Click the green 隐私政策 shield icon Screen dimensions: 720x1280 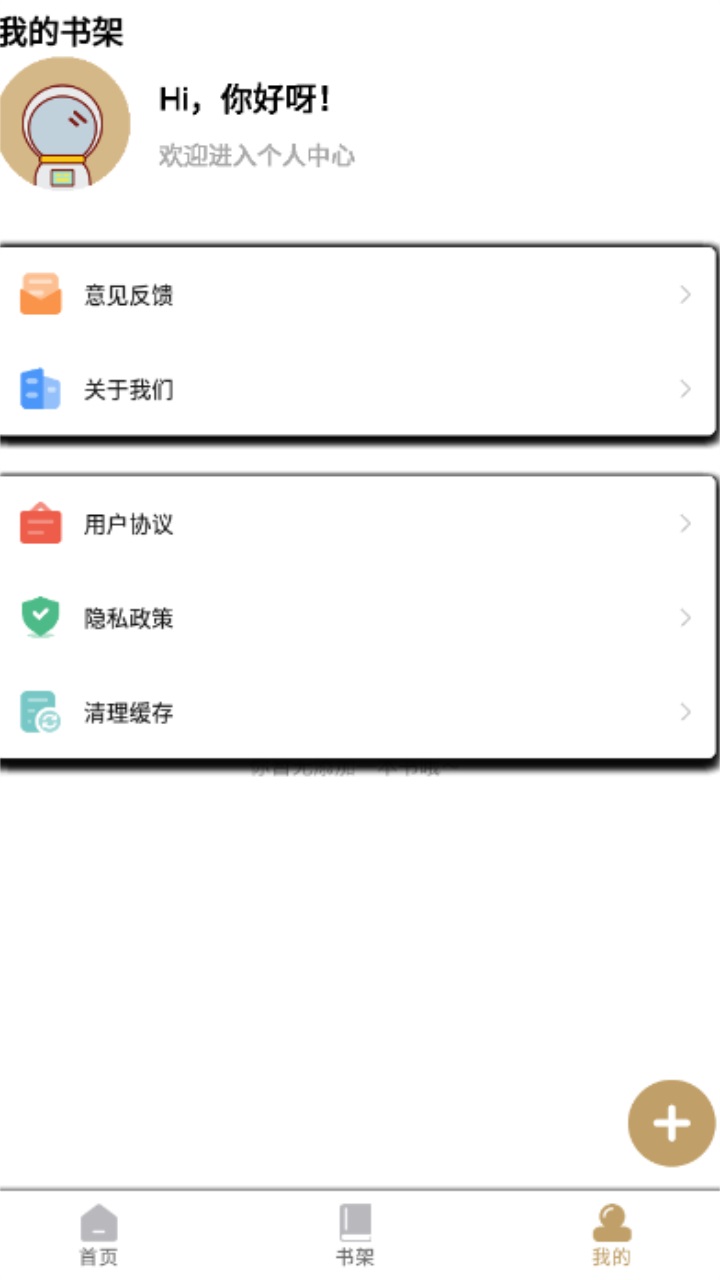[x=40, y=618]
